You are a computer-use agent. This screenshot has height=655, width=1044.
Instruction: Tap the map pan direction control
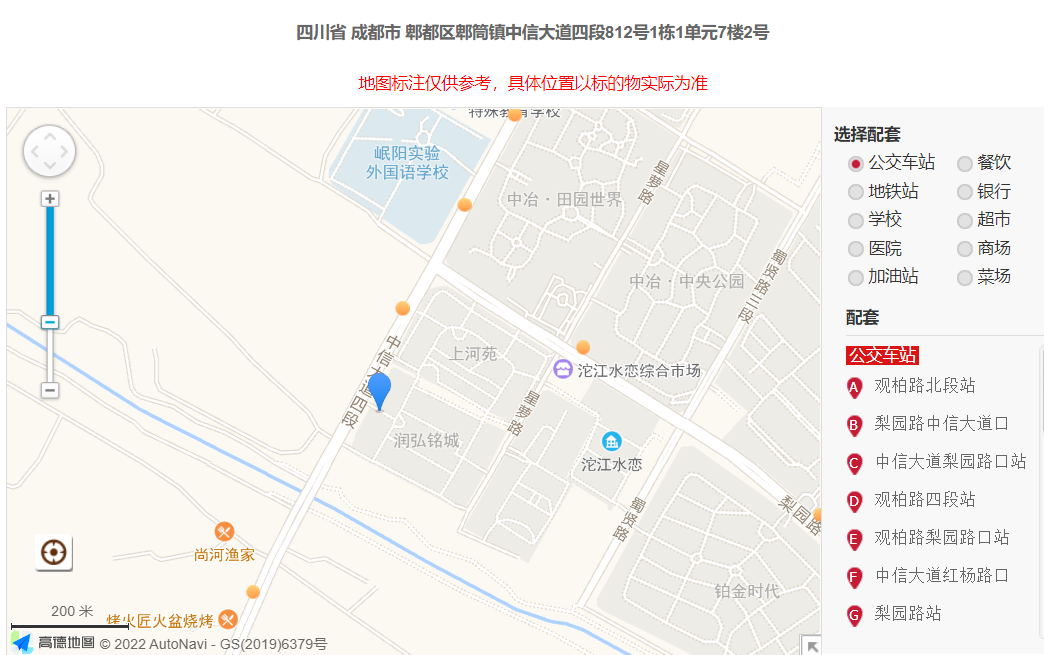(x=49, y=152)
